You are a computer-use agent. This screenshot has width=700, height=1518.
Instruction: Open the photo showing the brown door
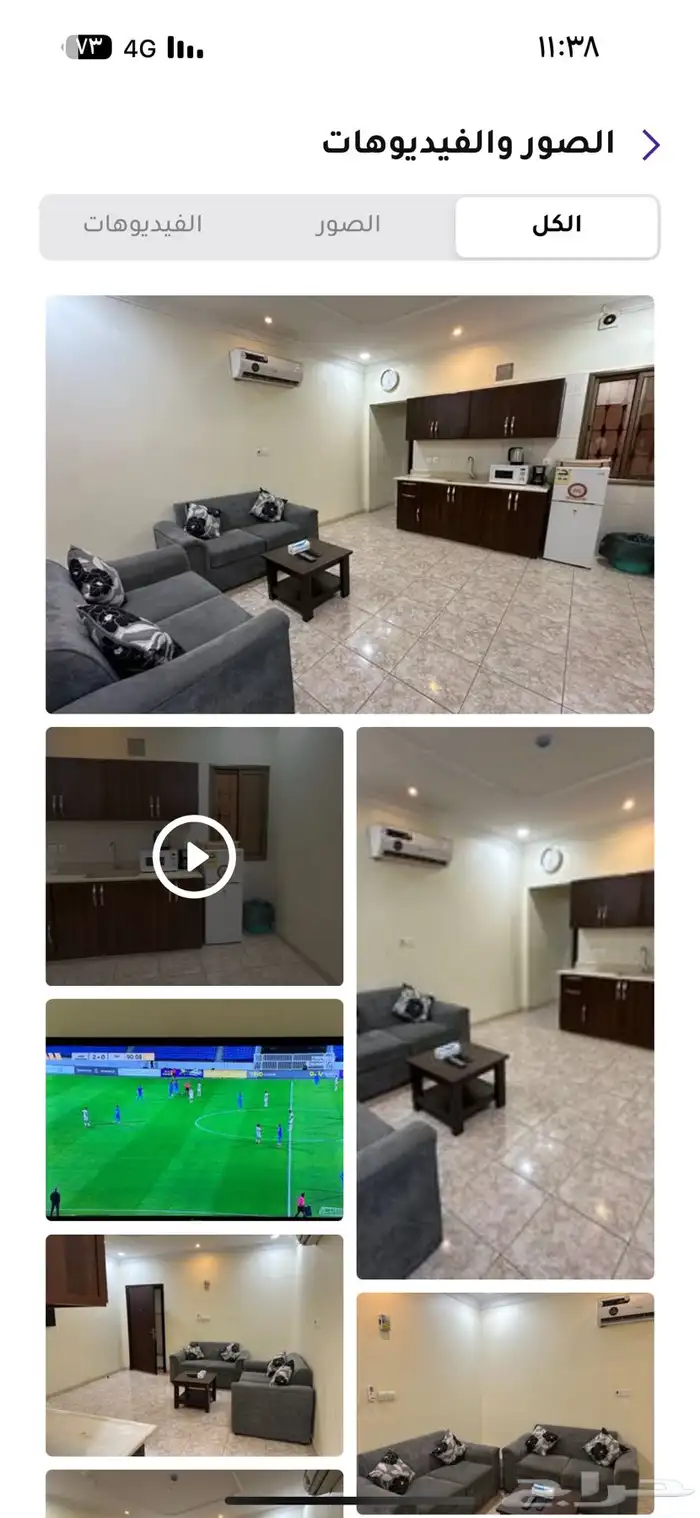pos(194,1345)
